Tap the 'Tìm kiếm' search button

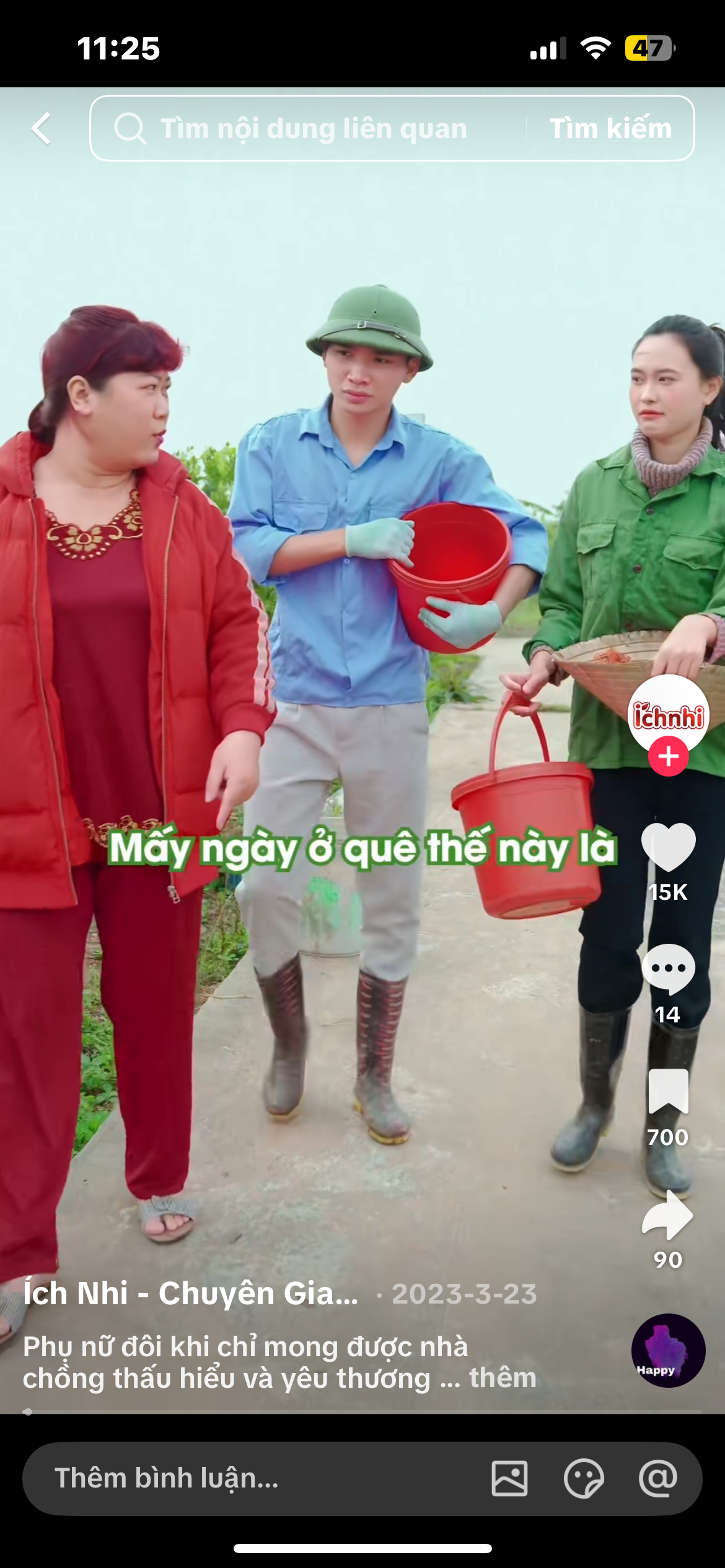[610, 129]
